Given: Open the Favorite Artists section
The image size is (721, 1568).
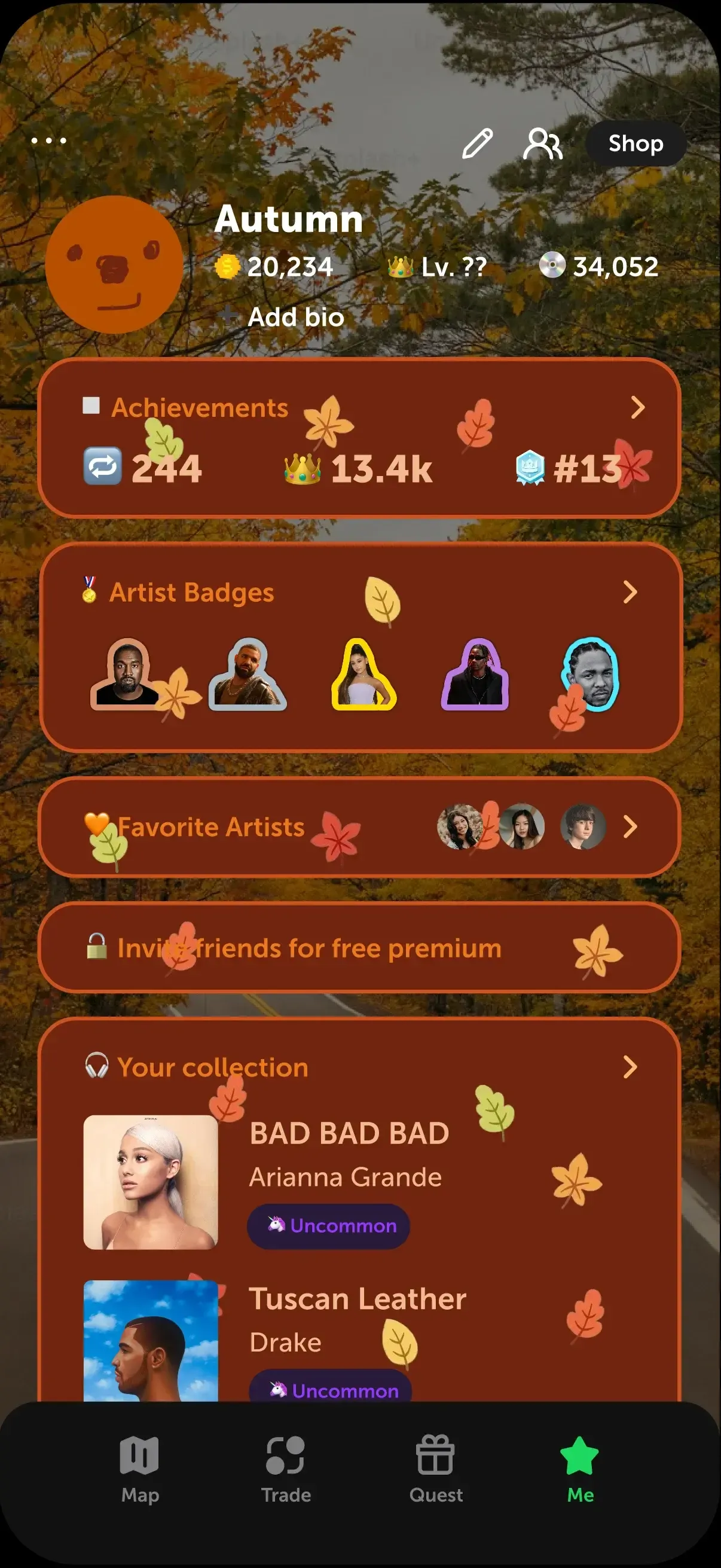Looking at the screenshot, I should [359, 826].
